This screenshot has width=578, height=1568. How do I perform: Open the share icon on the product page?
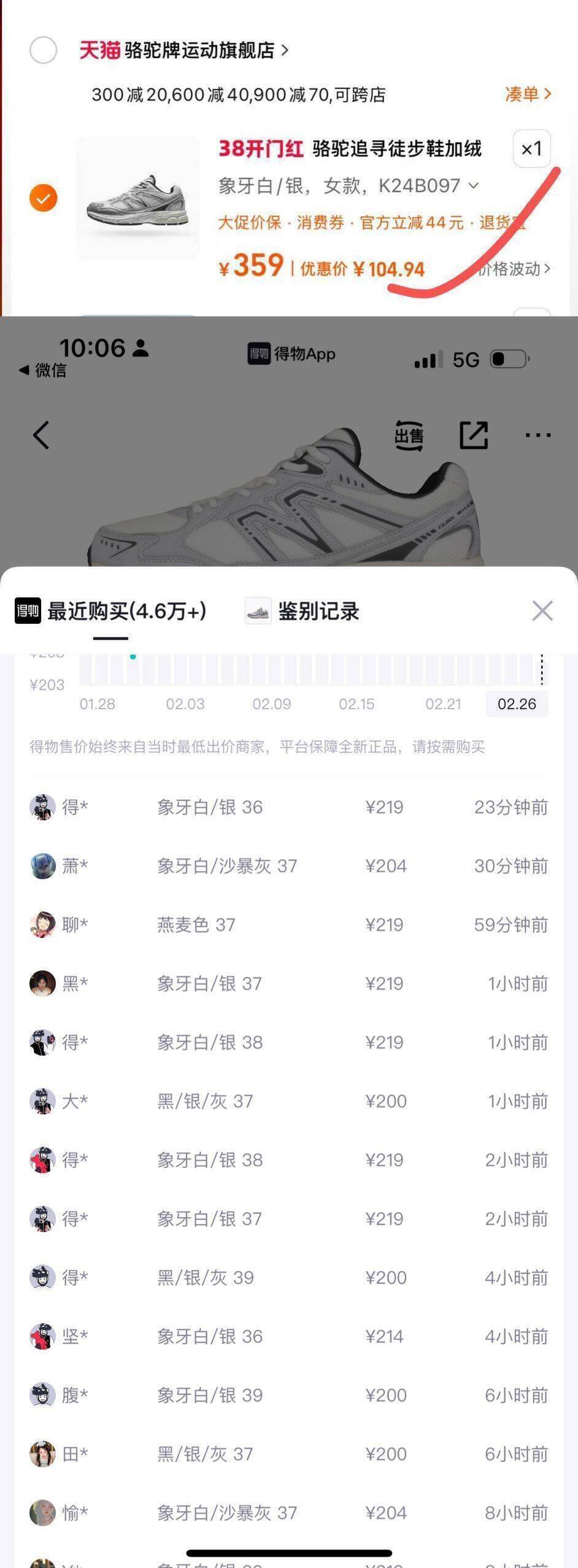coord(474,435)
